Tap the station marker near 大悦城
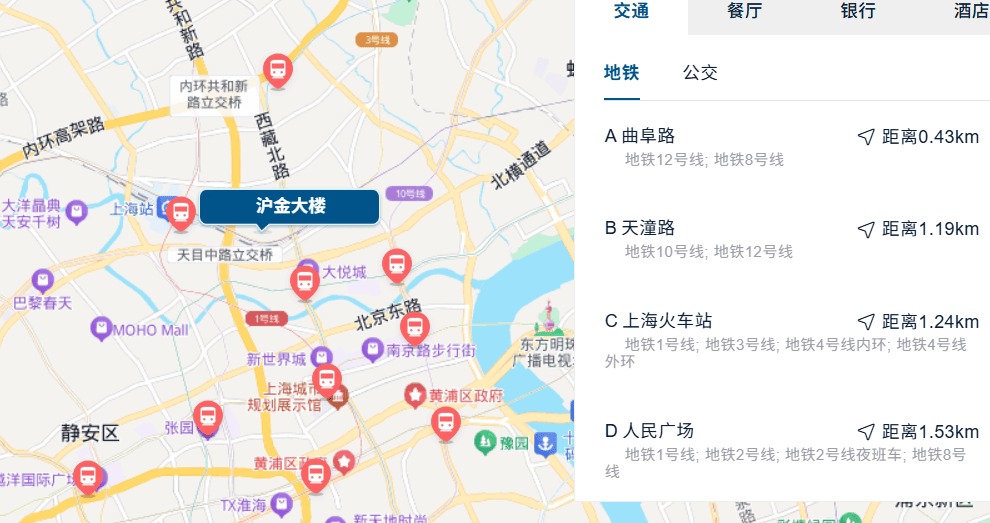The height and width of the screenshot is (523, 990). (x=304, y=281)
